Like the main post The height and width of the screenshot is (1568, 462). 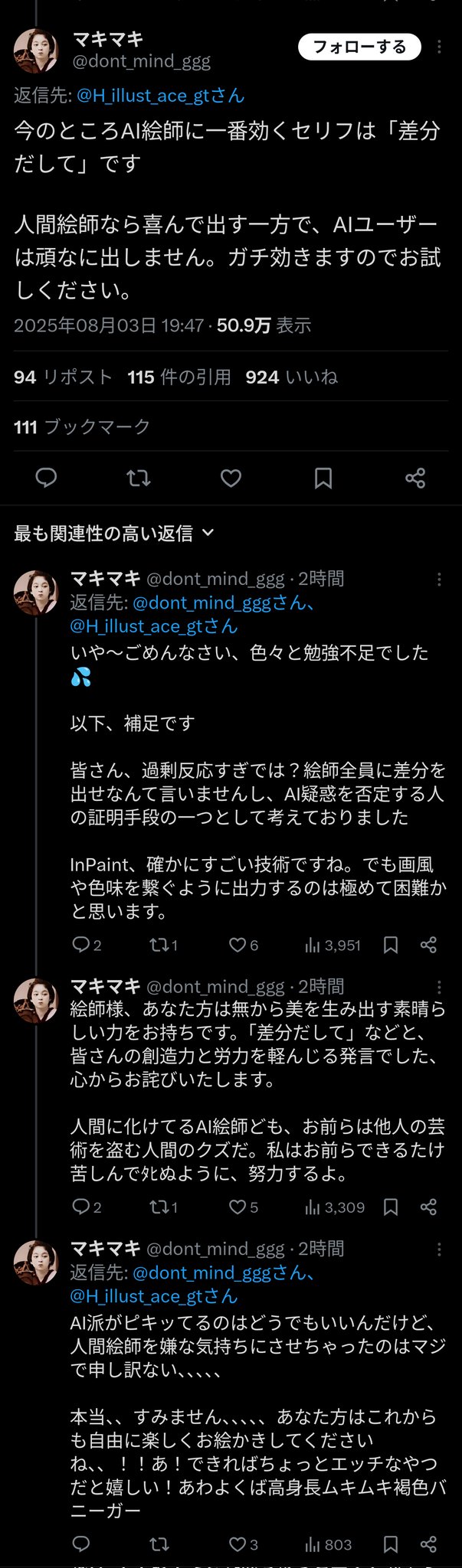point(231,479)
